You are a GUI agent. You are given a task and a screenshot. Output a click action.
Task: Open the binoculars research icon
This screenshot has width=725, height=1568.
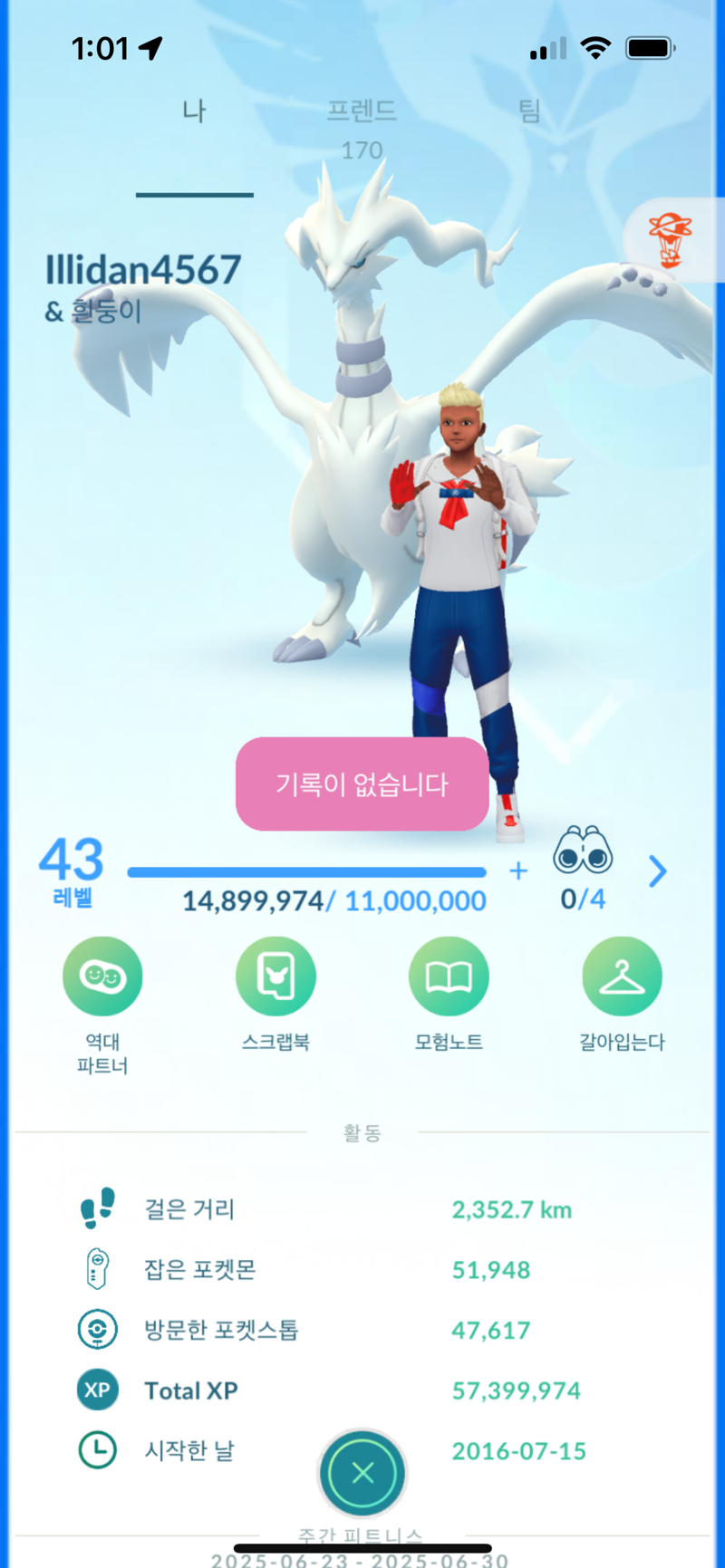(x=583, y=850)
